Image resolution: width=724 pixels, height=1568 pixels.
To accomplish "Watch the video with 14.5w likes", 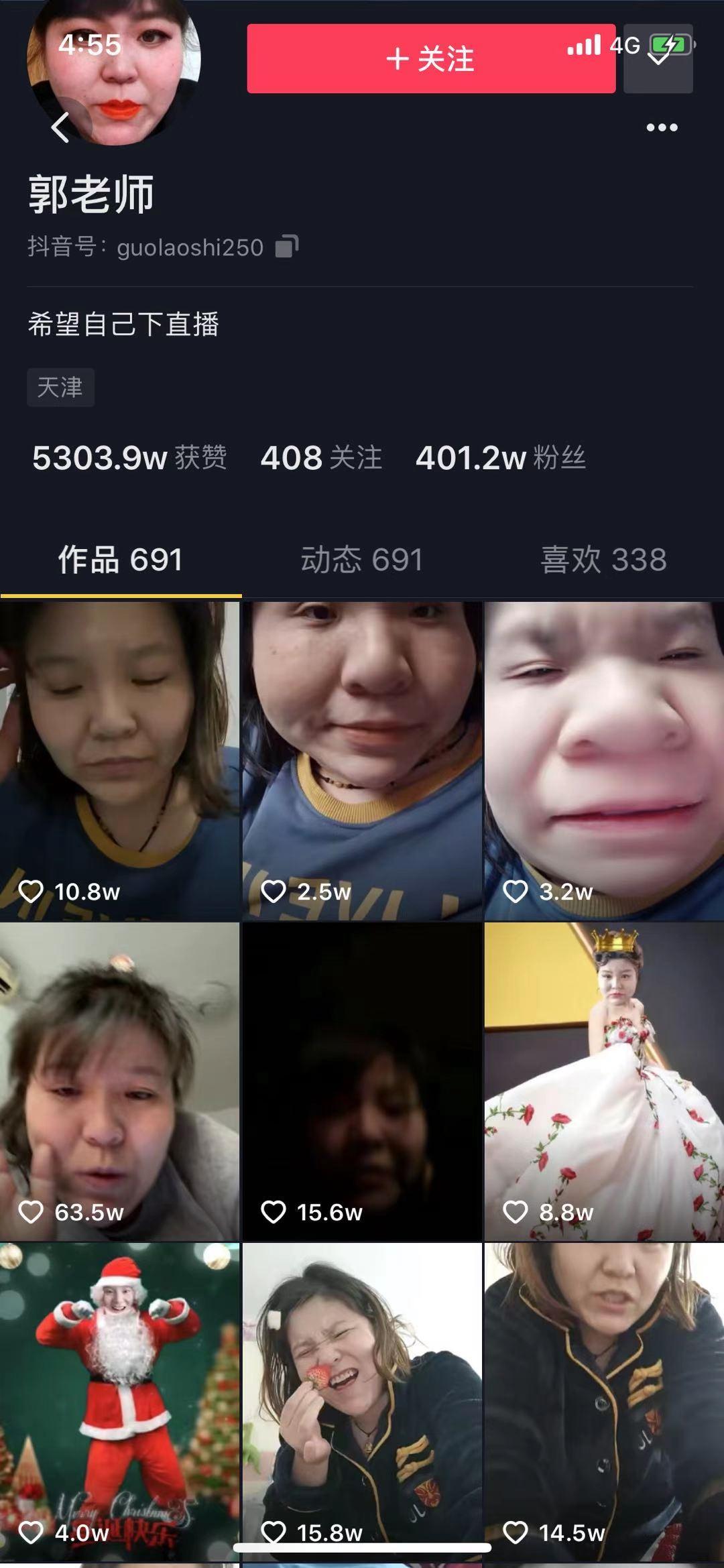I will [x=604, y=1401].
